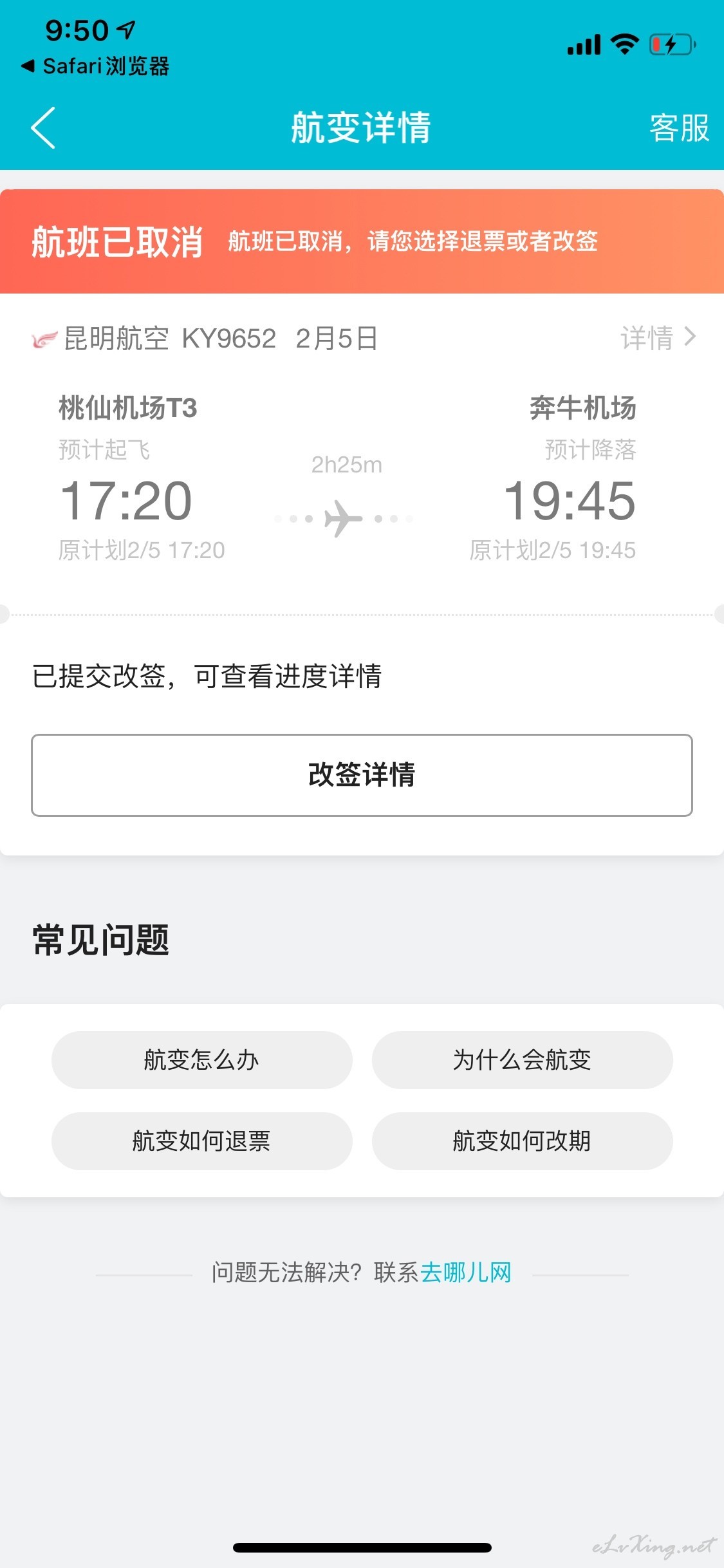724x1568 pixels.
Task: Open the 航变如何改期 FAQ
Action: click(522, 1141)
